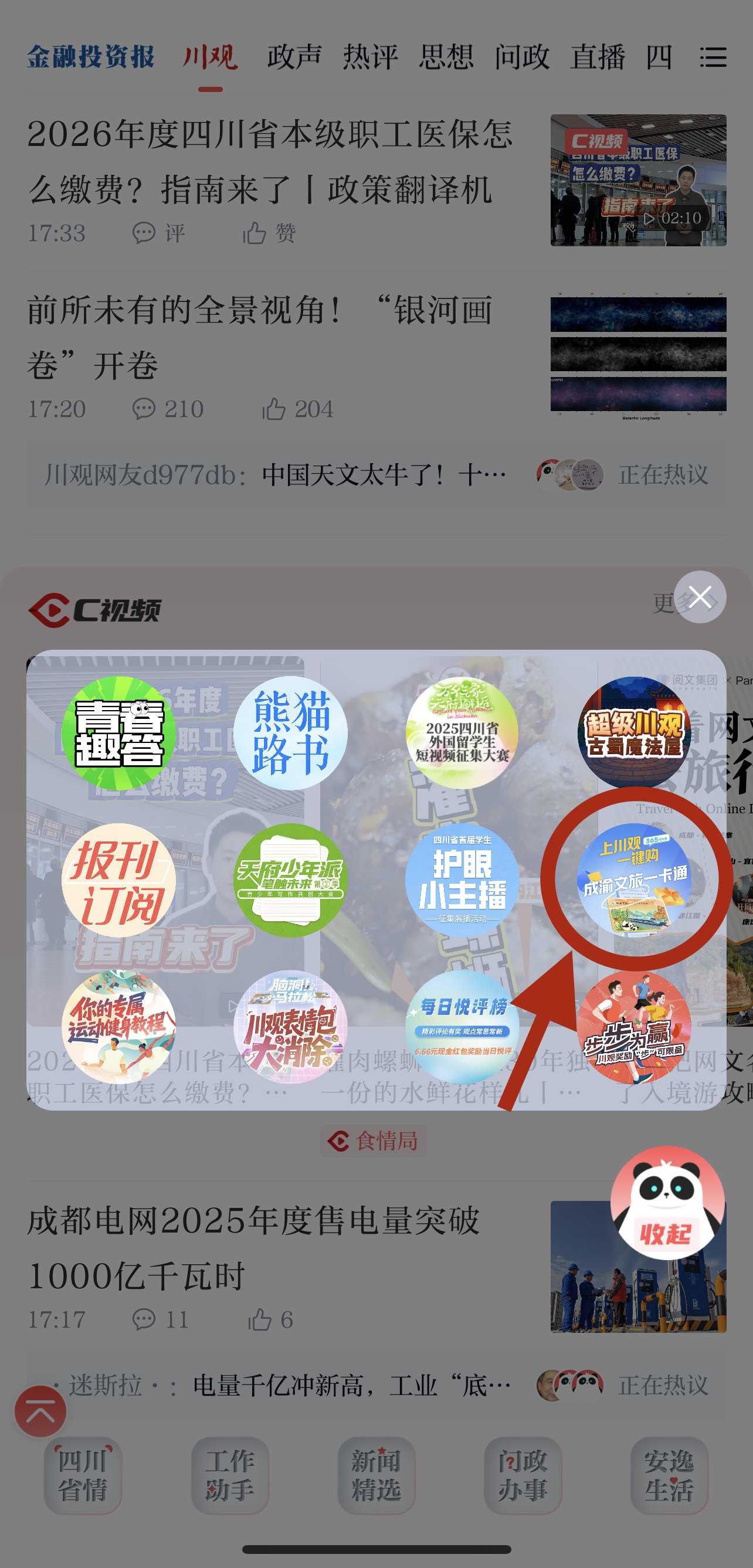Open the 天府少年派 activity

(x=290, y=880)
